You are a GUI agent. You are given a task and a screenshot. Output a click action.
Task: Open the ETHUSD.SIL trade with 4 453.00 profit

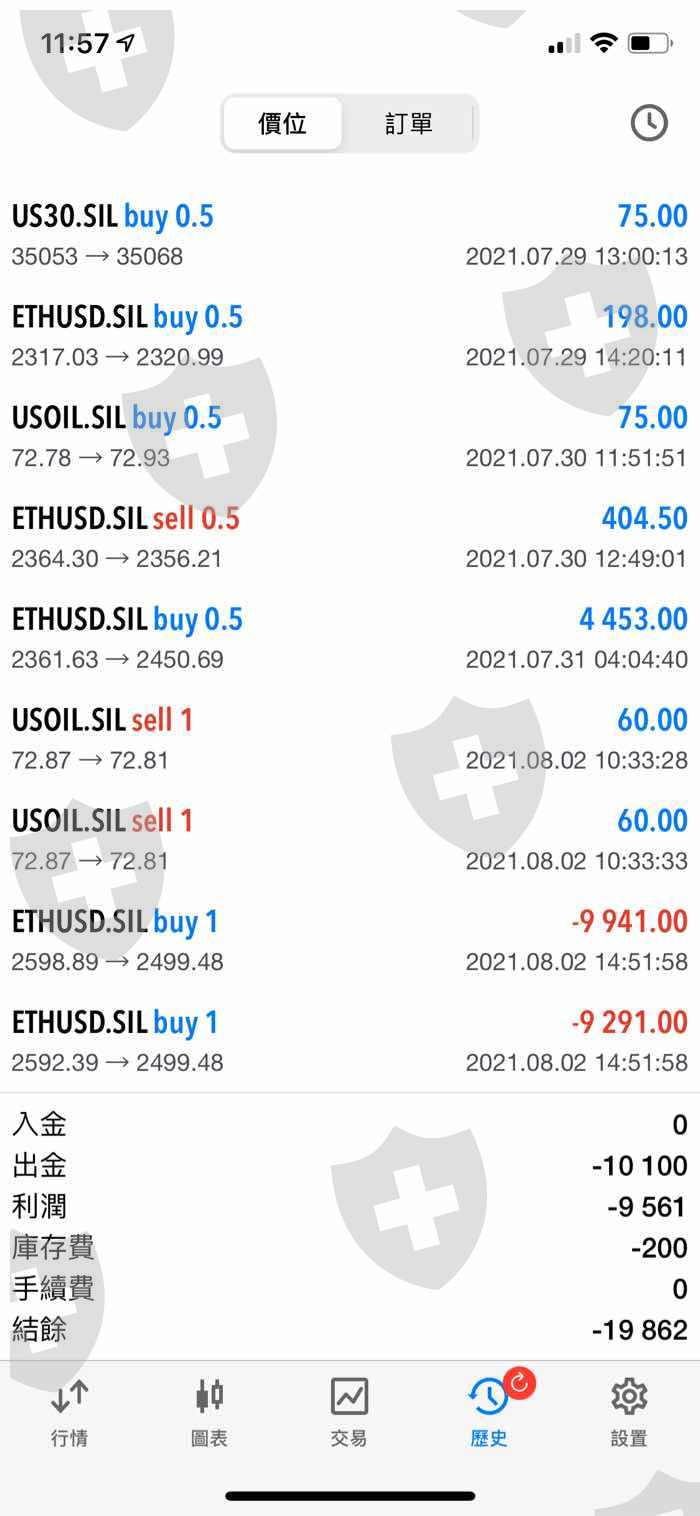click(x=350, y=639)
